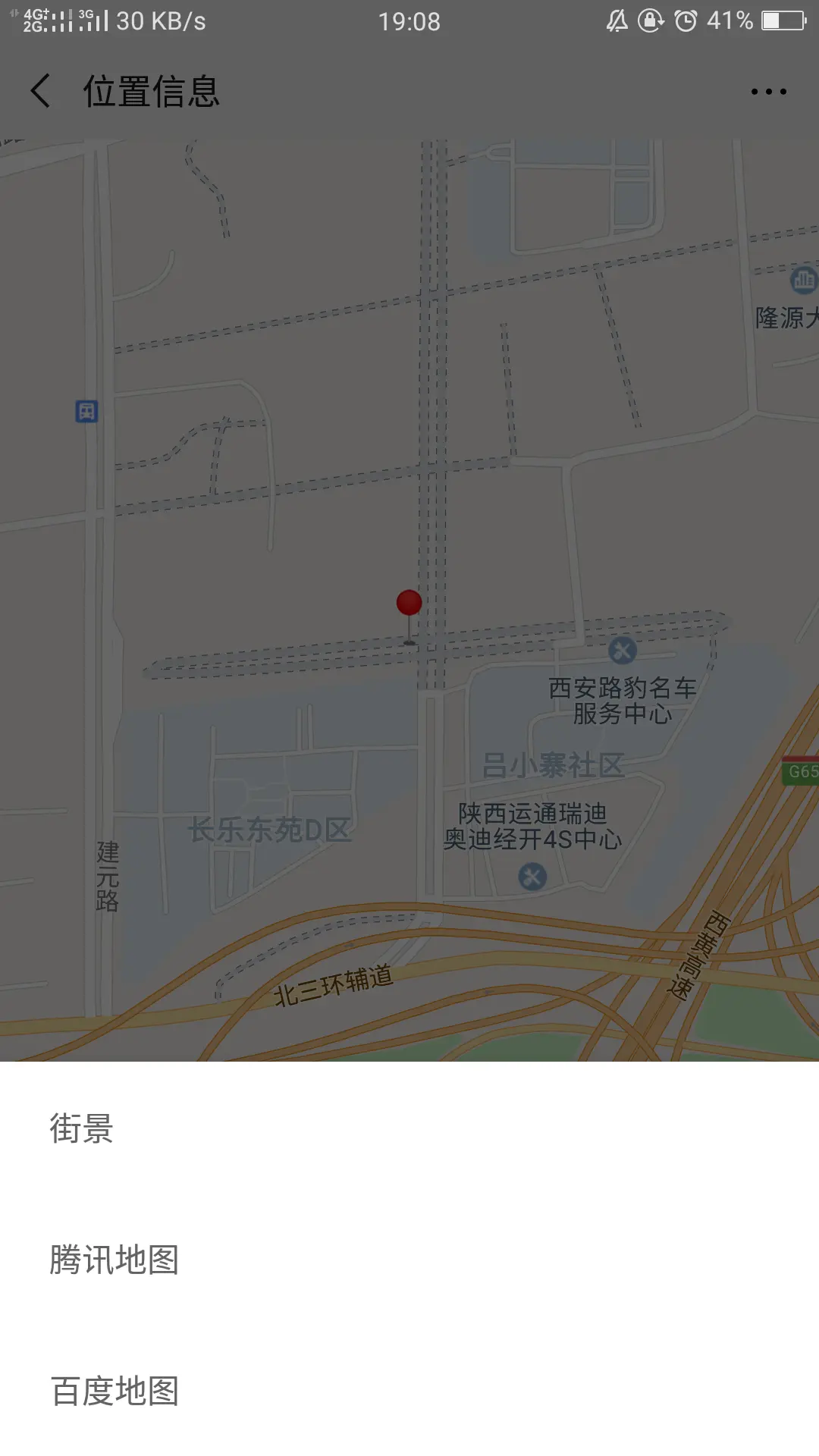
Task: Tap the red location pin marker
Action: point(409,603)
